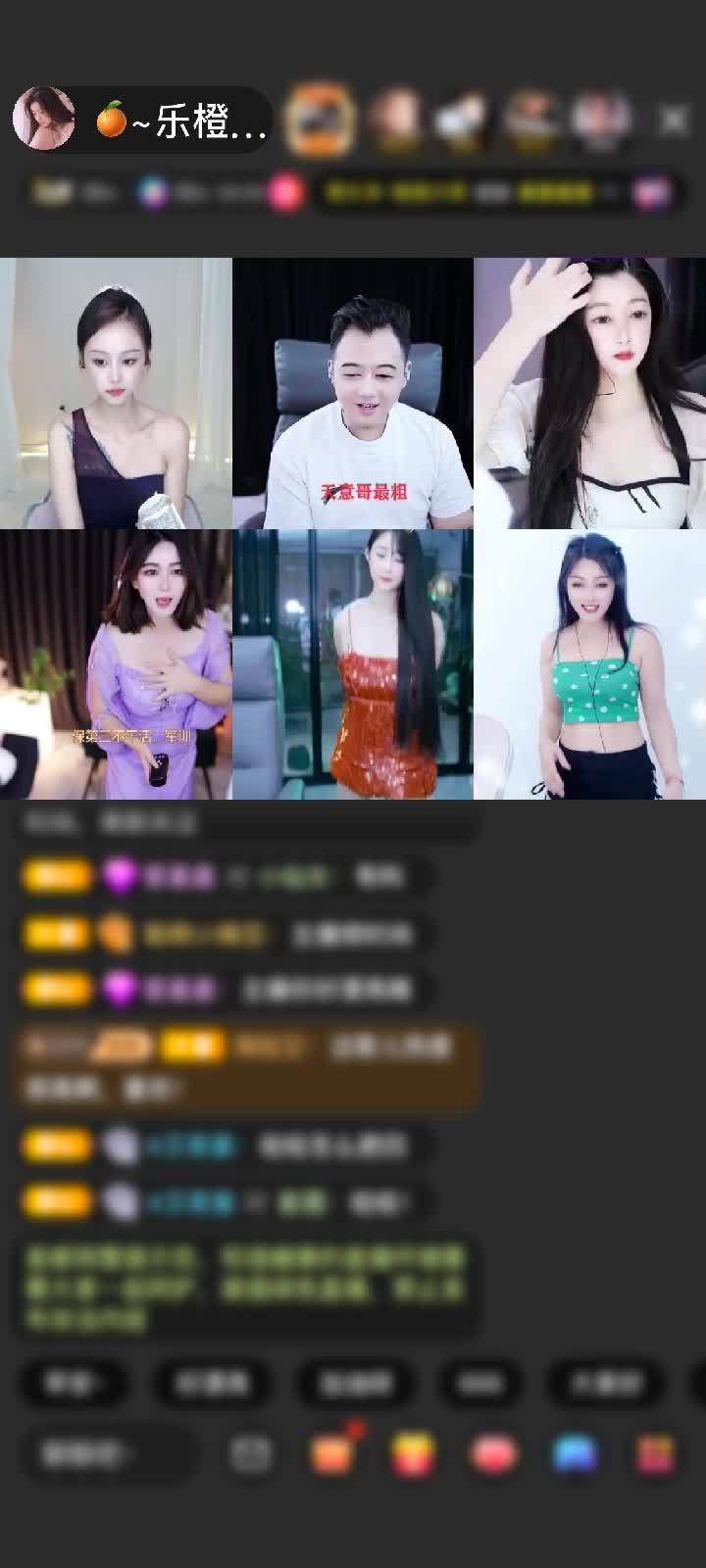Open the man in white t-shirt tile
Viewport: 706px width, 1568px height.
(353, 393)
